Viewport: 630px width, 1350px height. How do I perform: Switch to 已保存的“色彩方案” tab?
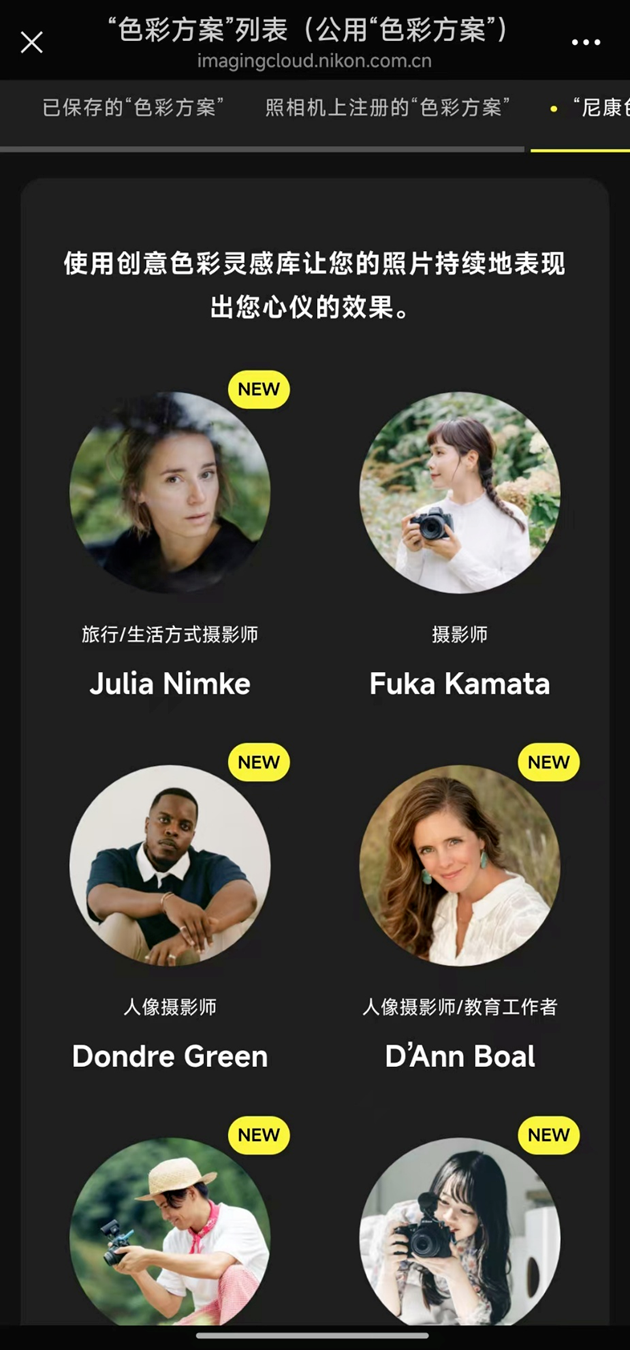133,108
